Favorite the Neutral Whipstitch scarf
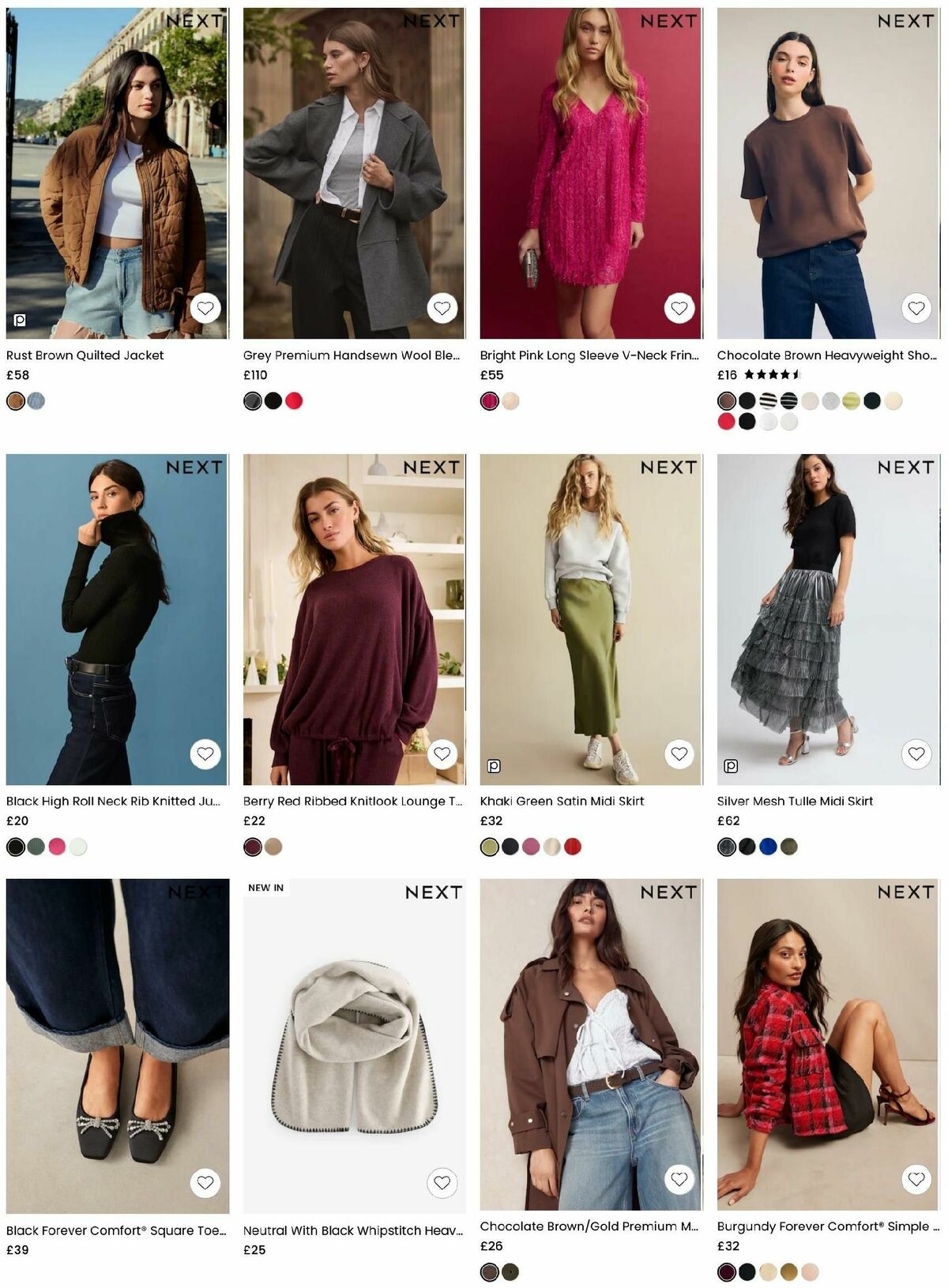The height and width of the screenshot is (1288, 948). [x=444, y=1182]
